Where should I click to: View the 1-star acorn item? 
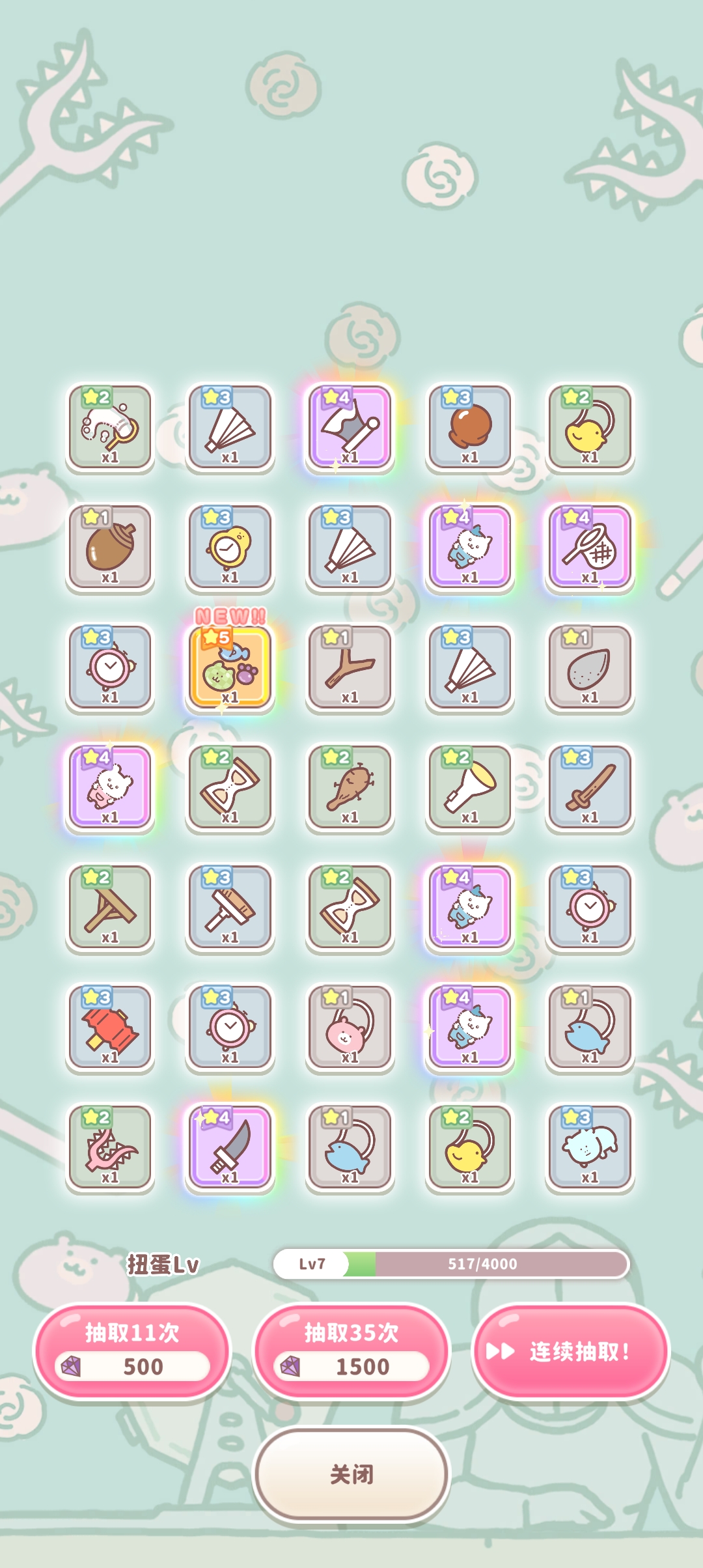110,548
